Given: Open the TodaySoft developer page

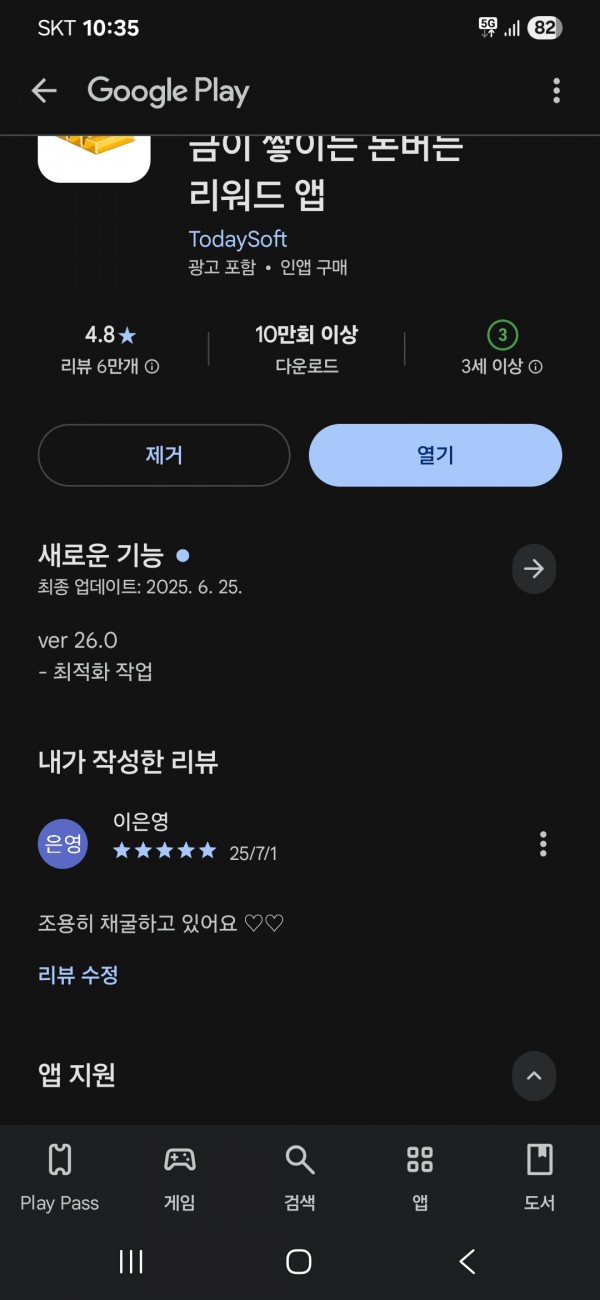Looking at the screenshot, I should [238, 239].
